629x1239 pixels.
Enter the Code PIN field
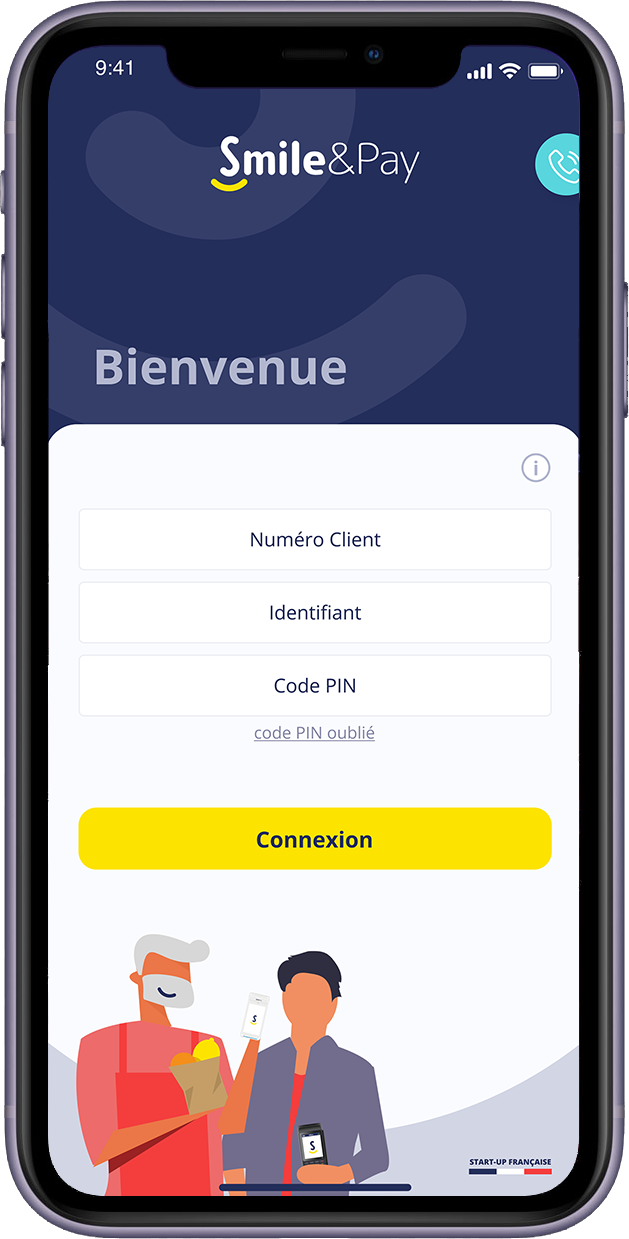click(x=315, y=686)
